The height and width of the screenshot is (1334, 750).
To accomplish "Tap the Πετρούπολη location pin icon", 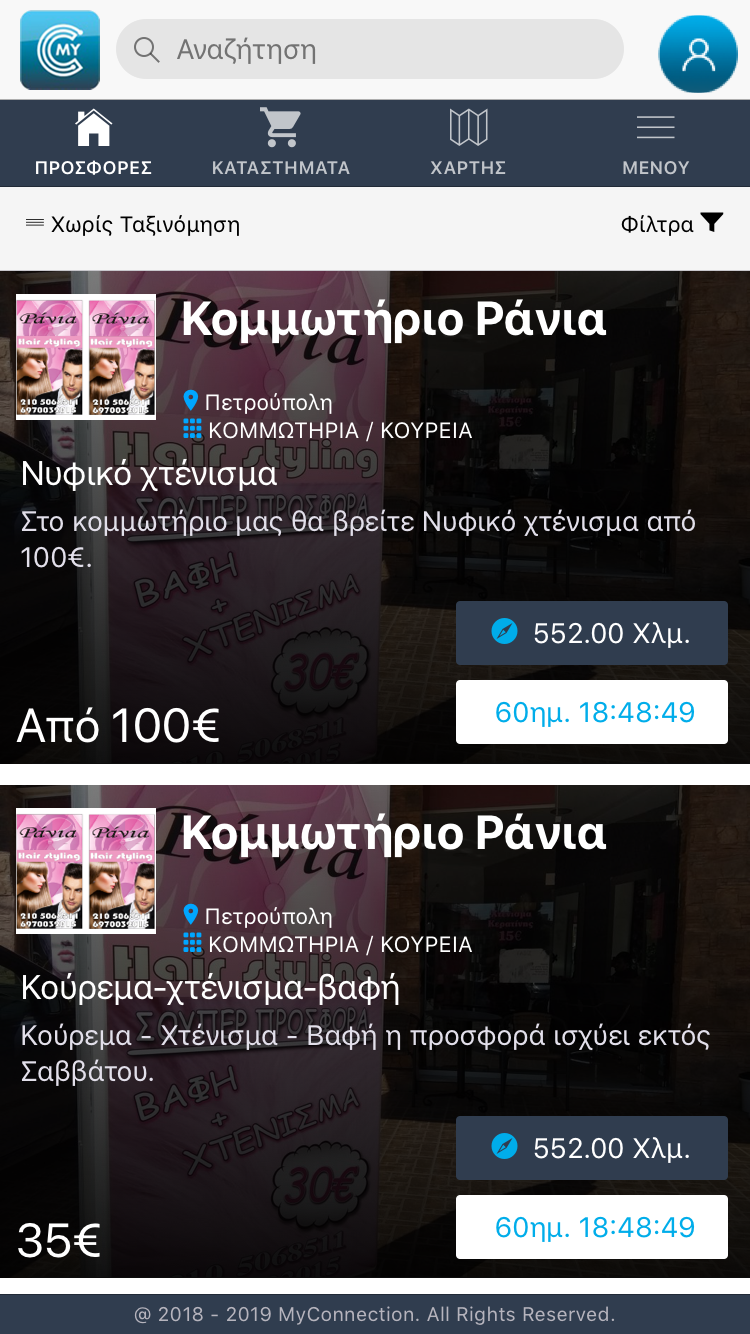I will coord(191,401).
